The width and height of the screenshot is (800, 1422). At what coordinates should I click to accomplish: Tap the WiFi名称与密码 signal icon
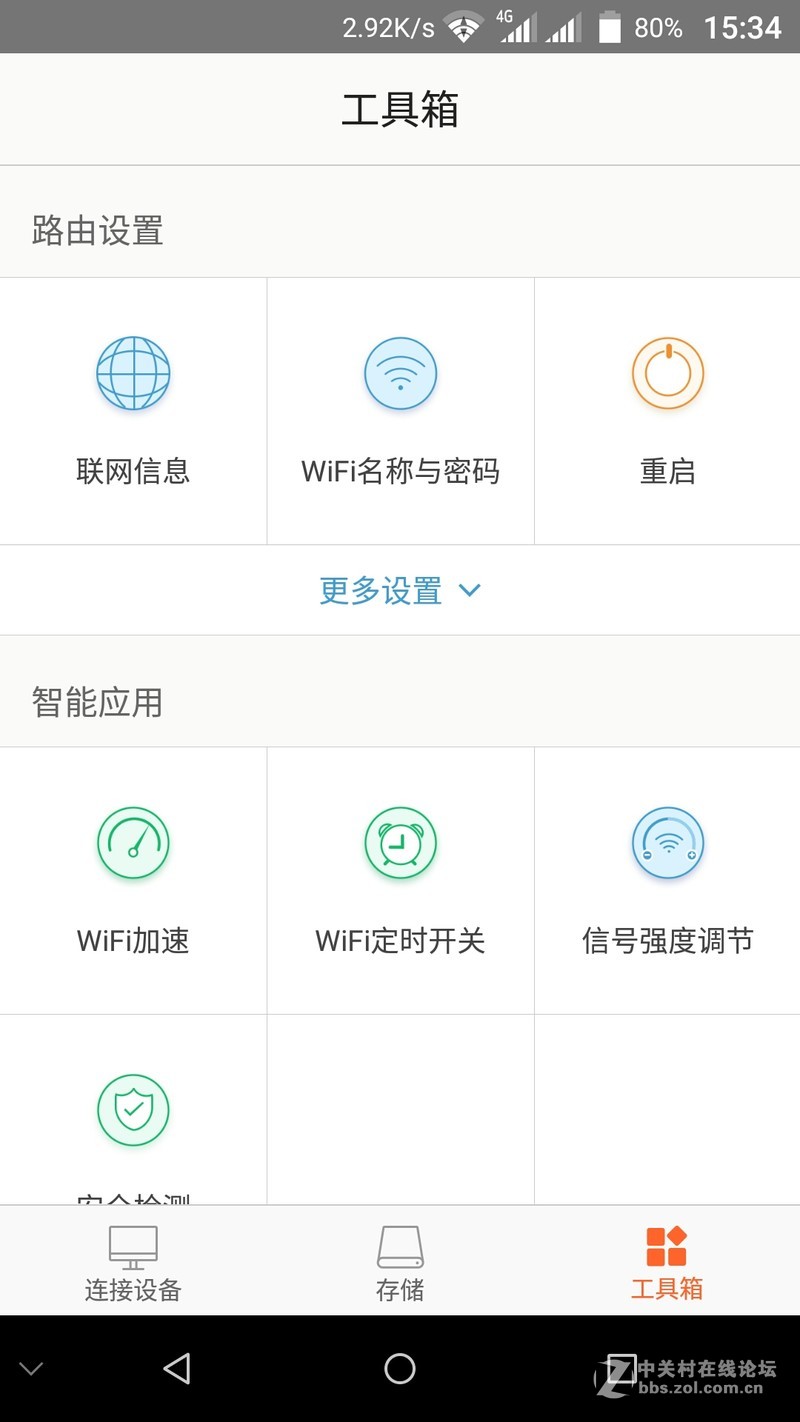coord(400,373)
